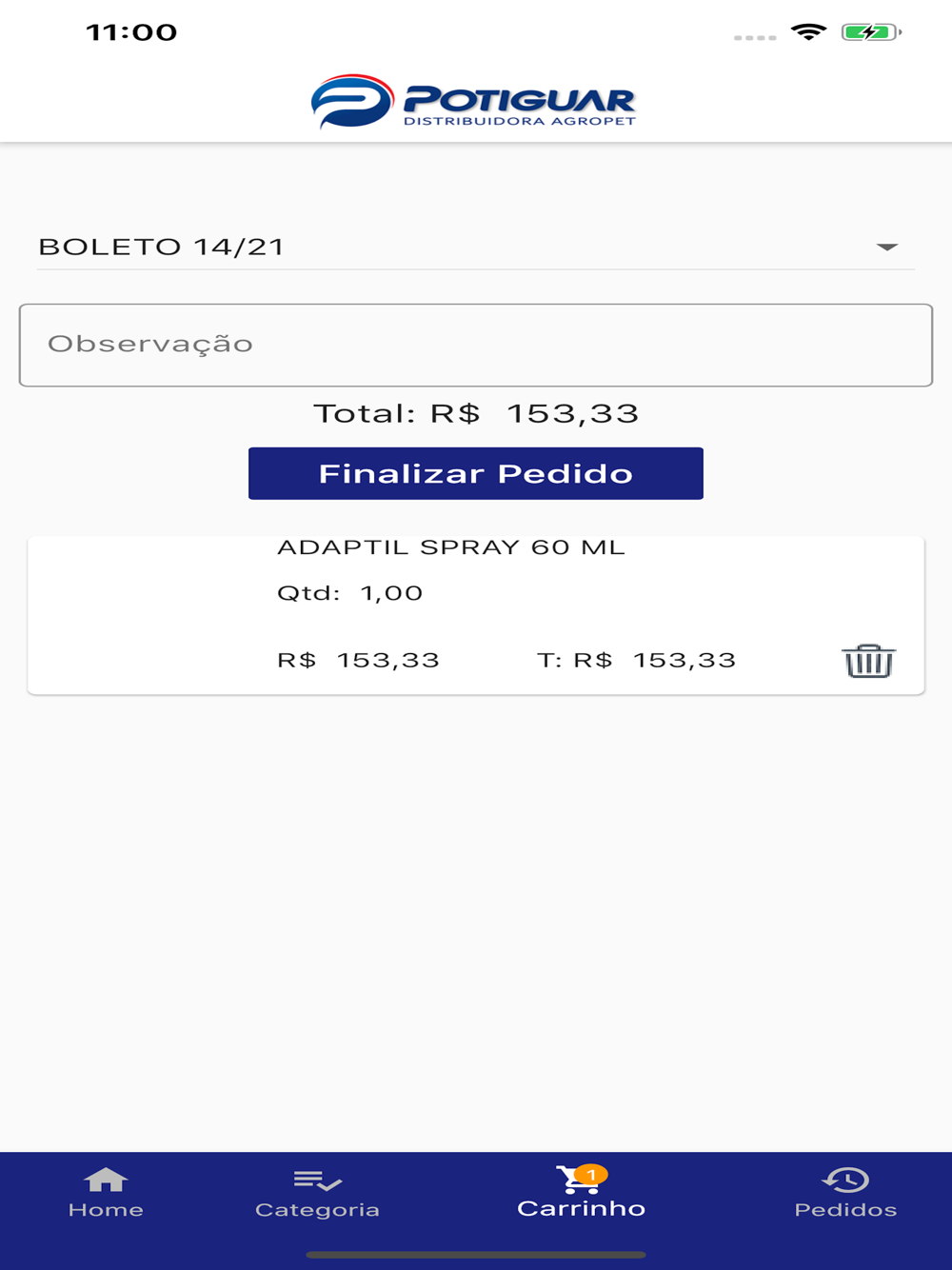Go to the Home tab
The height and width of the screenshot is (1270, 952).
pos(106,1193)
